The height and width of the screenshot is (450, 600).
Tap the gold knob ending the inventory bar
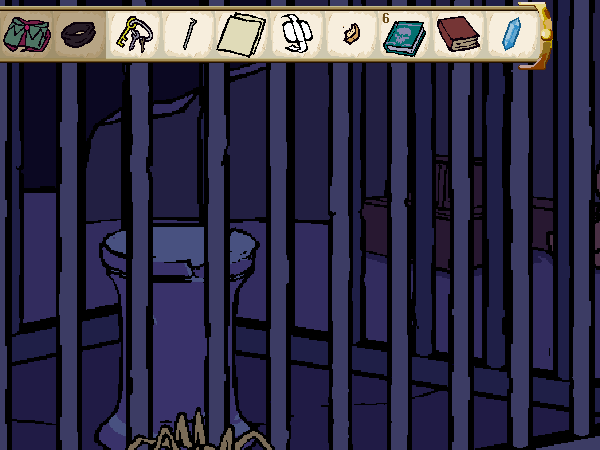(546, 32)
